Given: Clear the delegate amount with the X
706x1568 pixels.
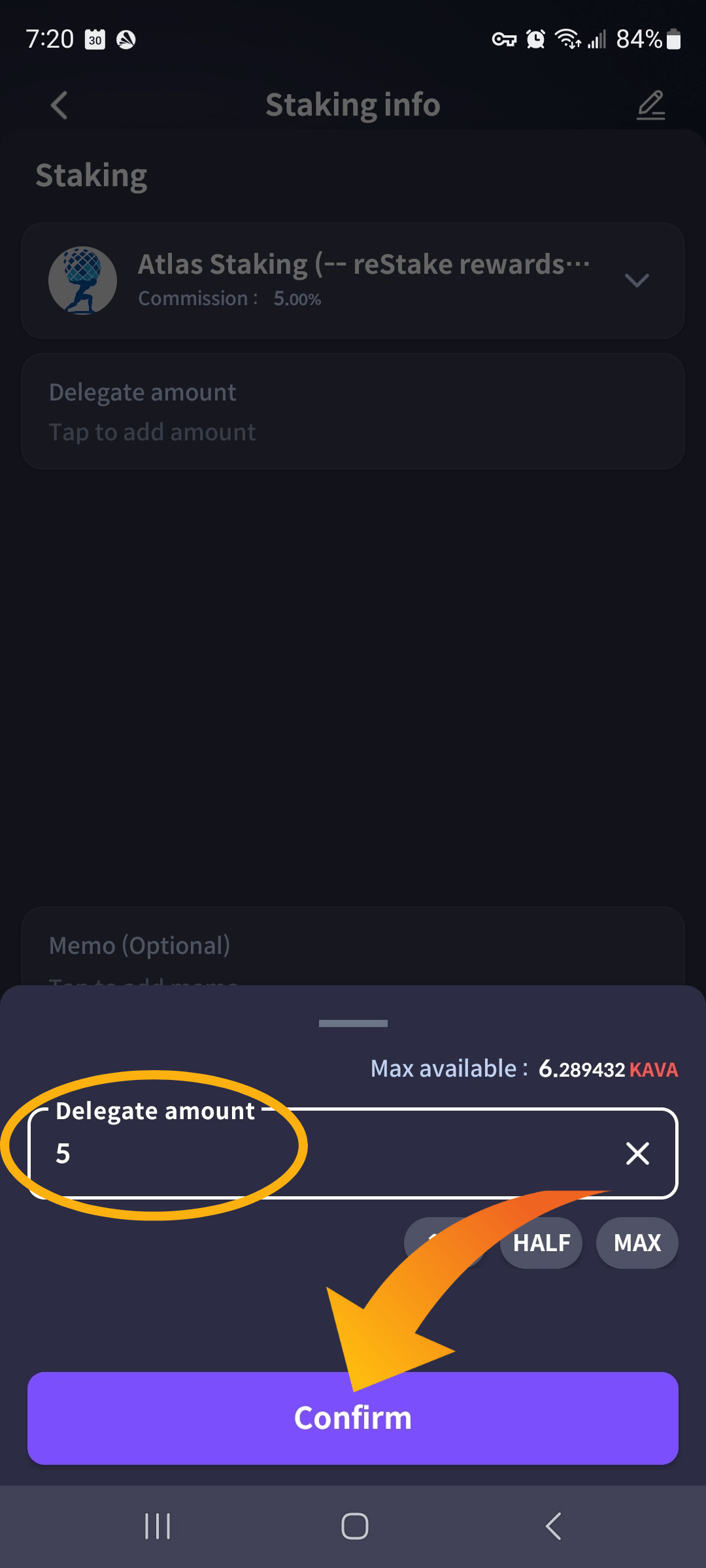Looking at the screenshot, I should tap(637, 1153).
